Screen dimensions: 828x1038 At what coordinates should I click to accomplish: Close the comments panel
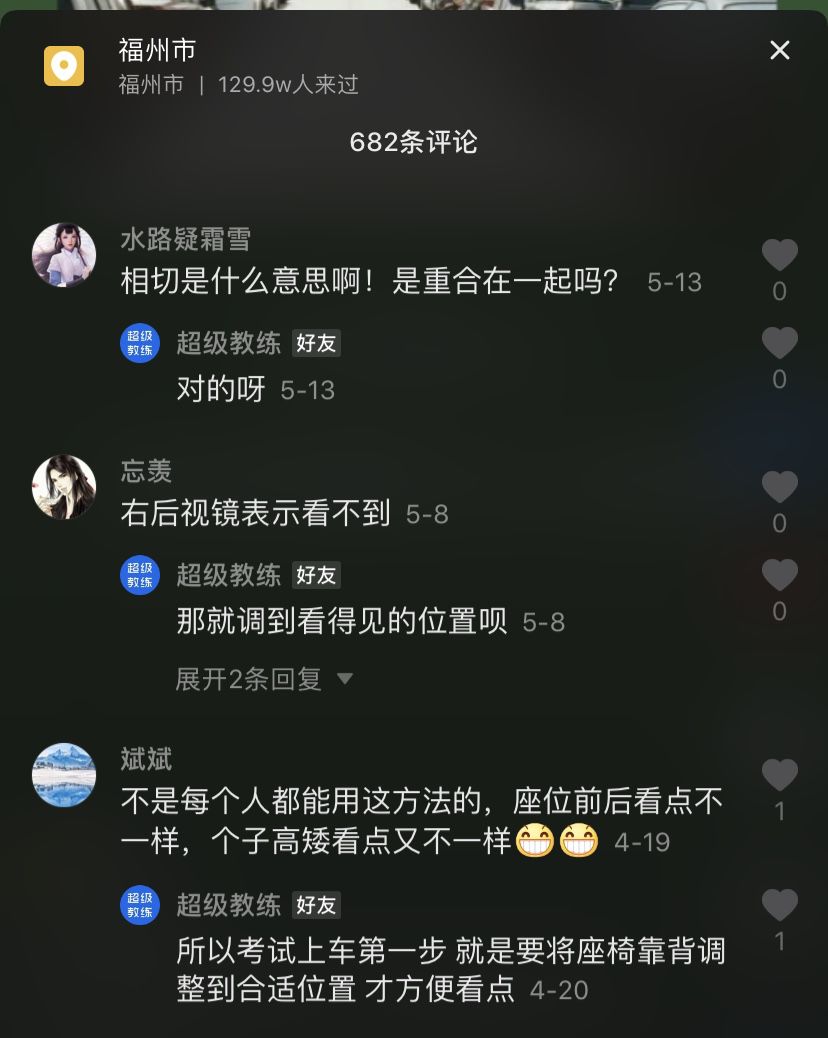coord(780,50)
